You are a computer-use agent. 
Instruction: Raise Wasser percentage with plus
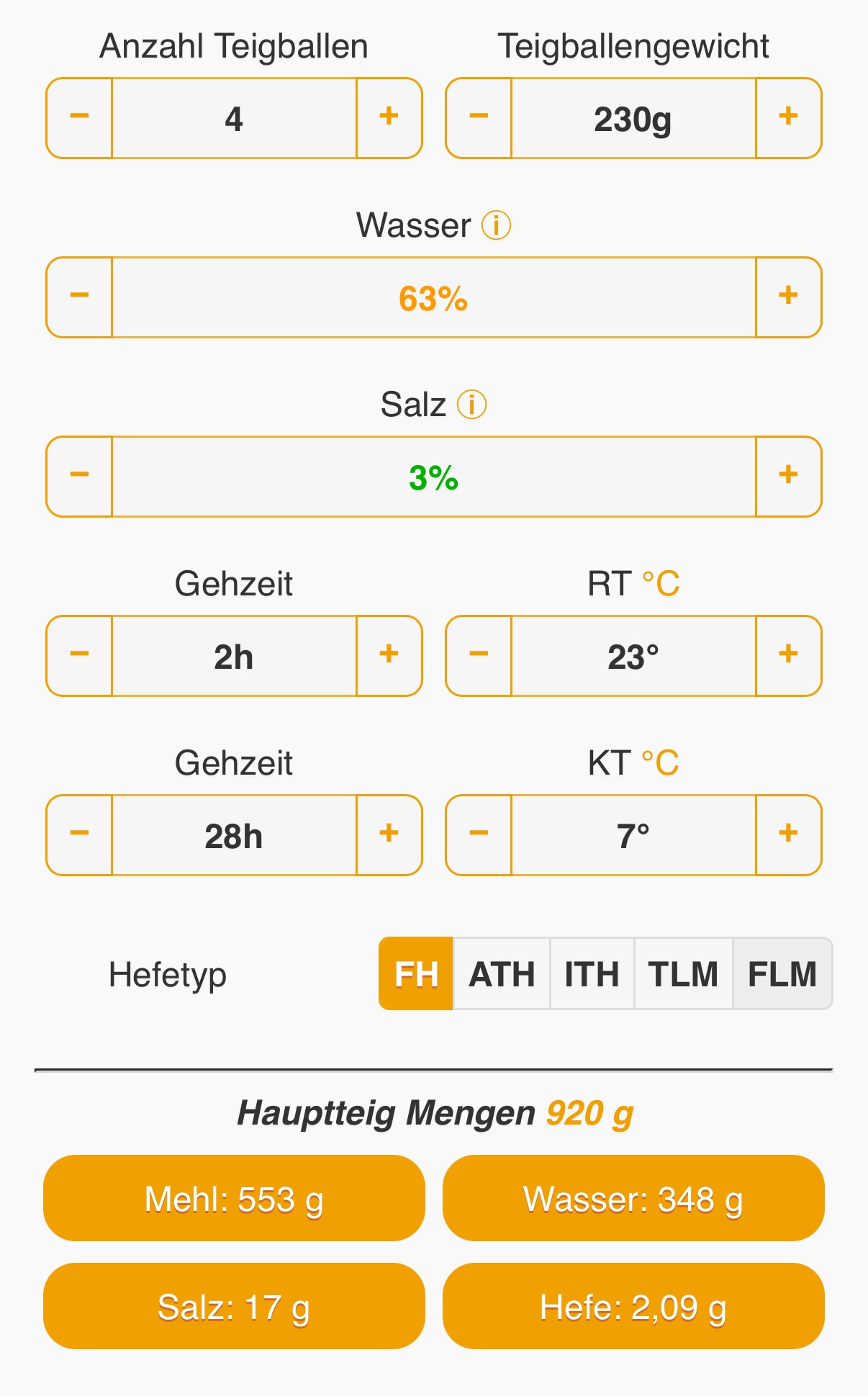789,297
